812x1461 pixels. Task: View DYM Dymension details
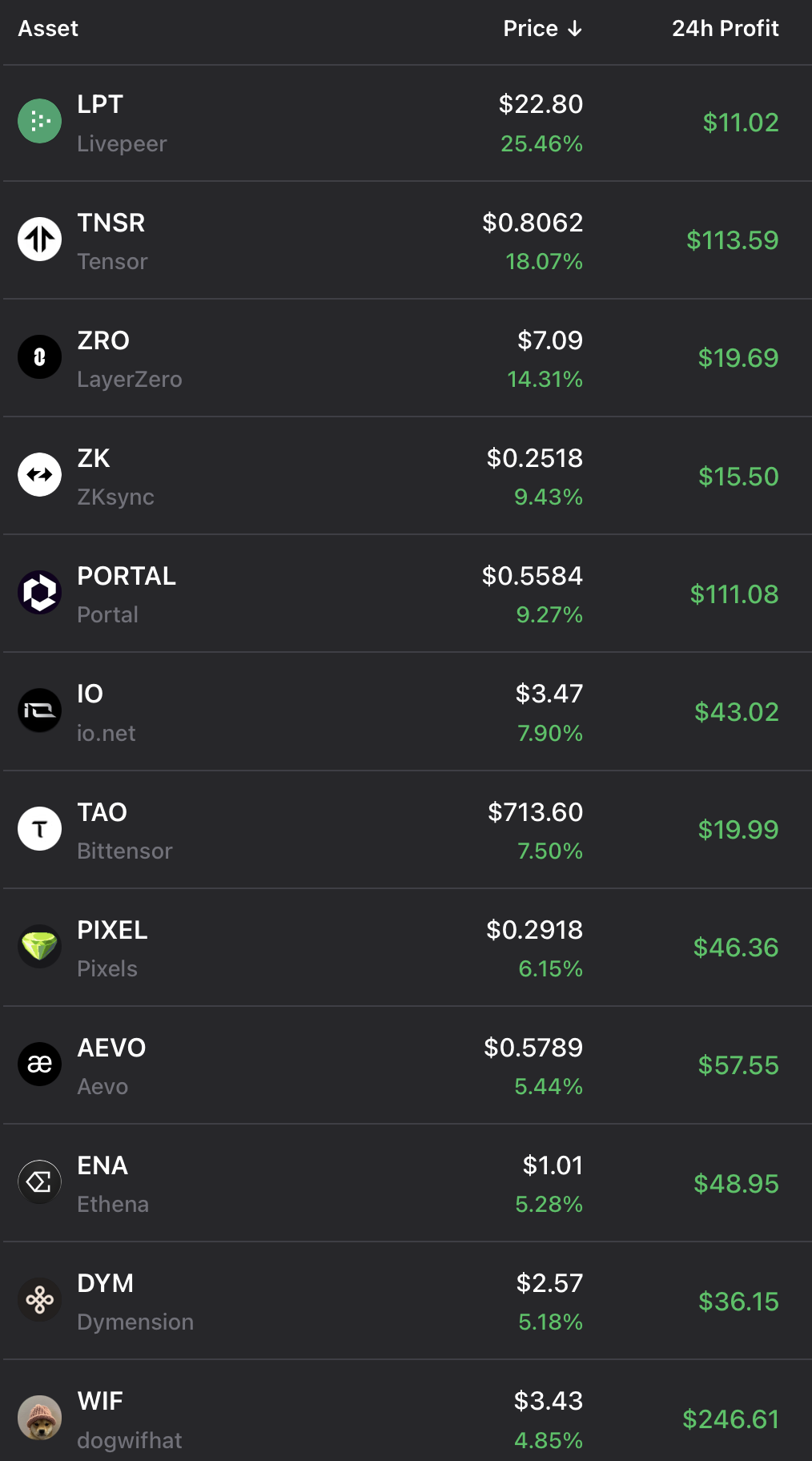405,1301
